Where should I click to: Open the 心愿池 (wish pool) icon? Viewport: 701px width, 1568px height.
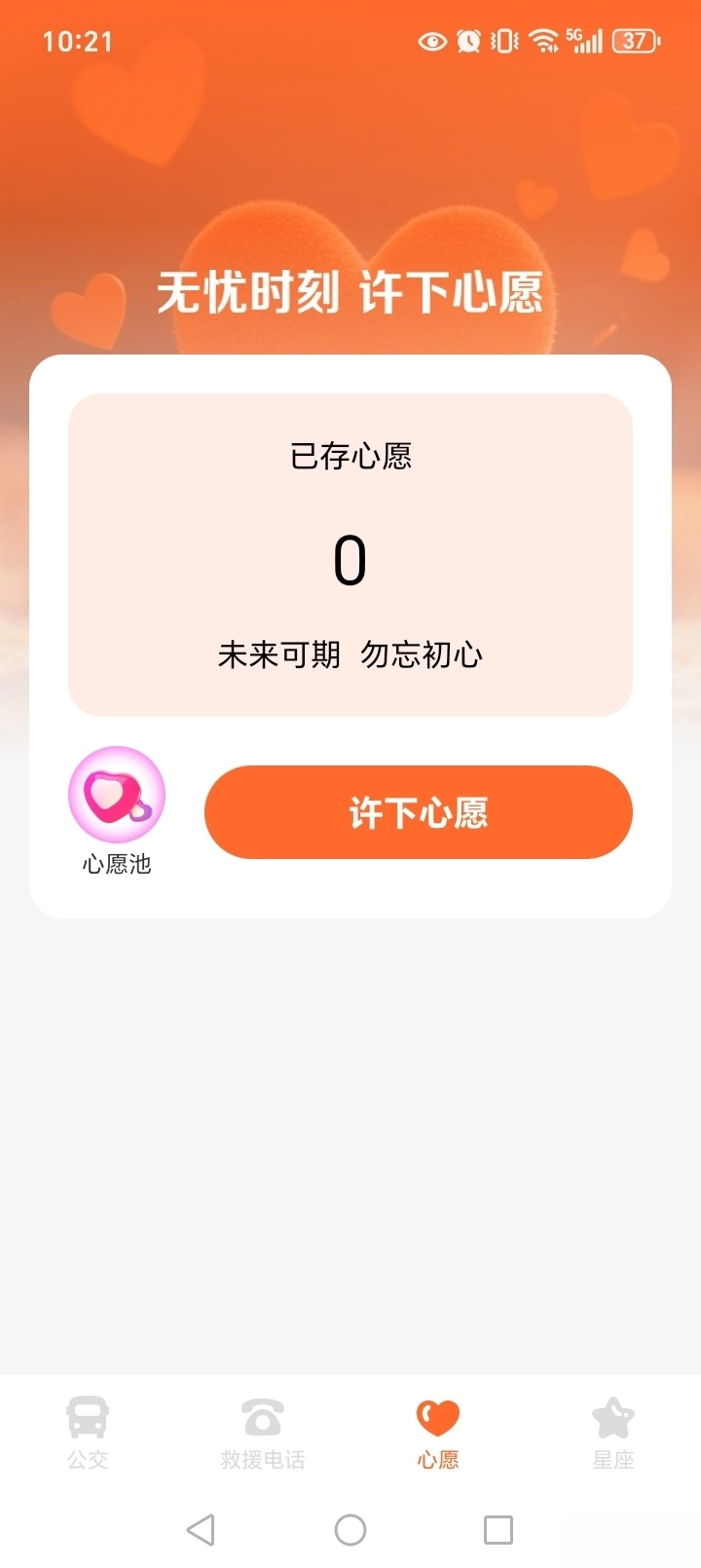coord(116,796)
